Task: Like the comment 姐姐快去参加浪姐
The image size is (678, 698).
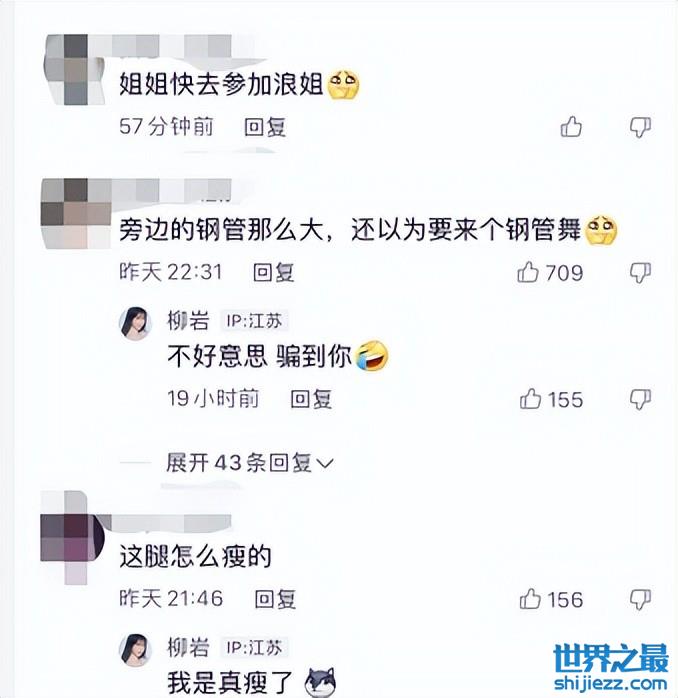Action: pos(571,127)
